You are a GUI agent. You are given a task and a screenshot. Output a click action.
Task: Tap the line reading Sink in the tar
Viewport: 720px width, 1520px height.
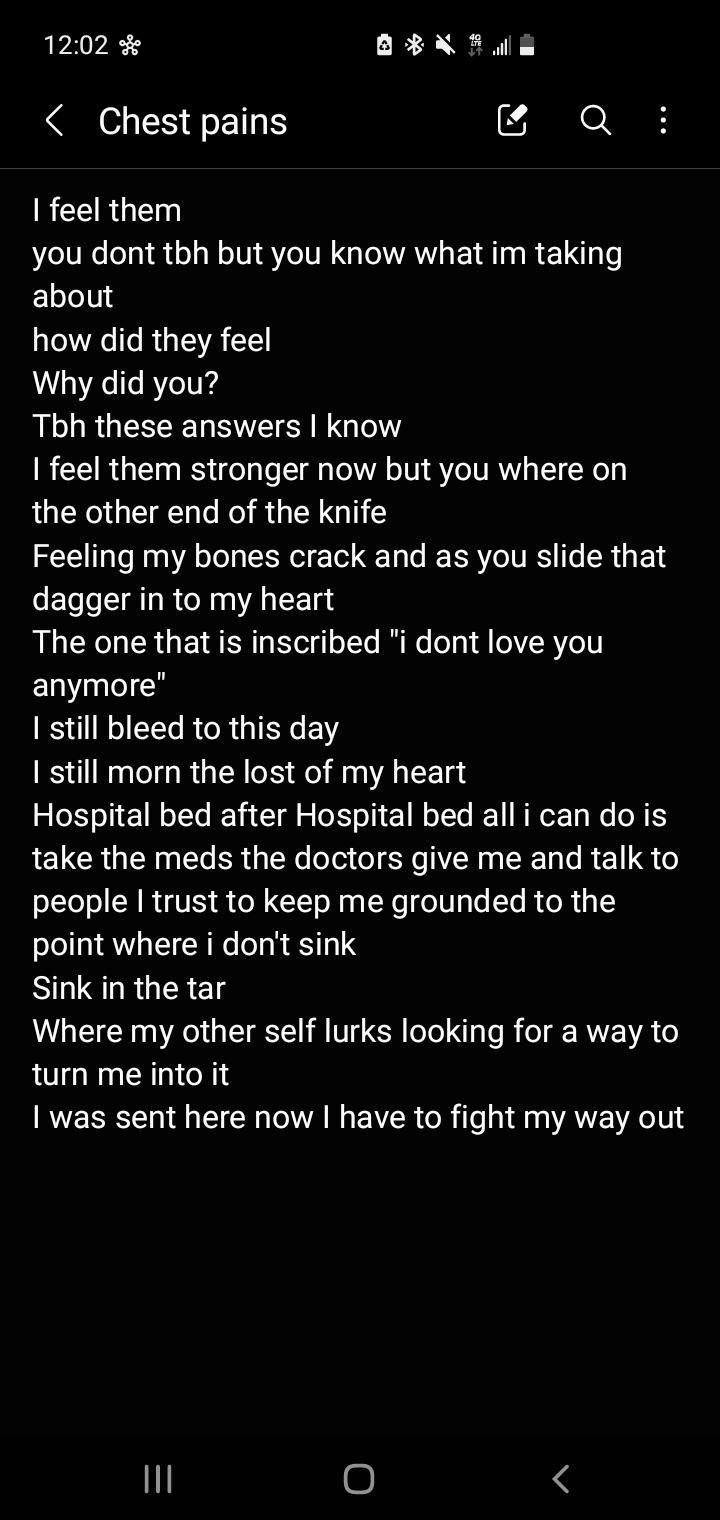click(x=127, y=987)
